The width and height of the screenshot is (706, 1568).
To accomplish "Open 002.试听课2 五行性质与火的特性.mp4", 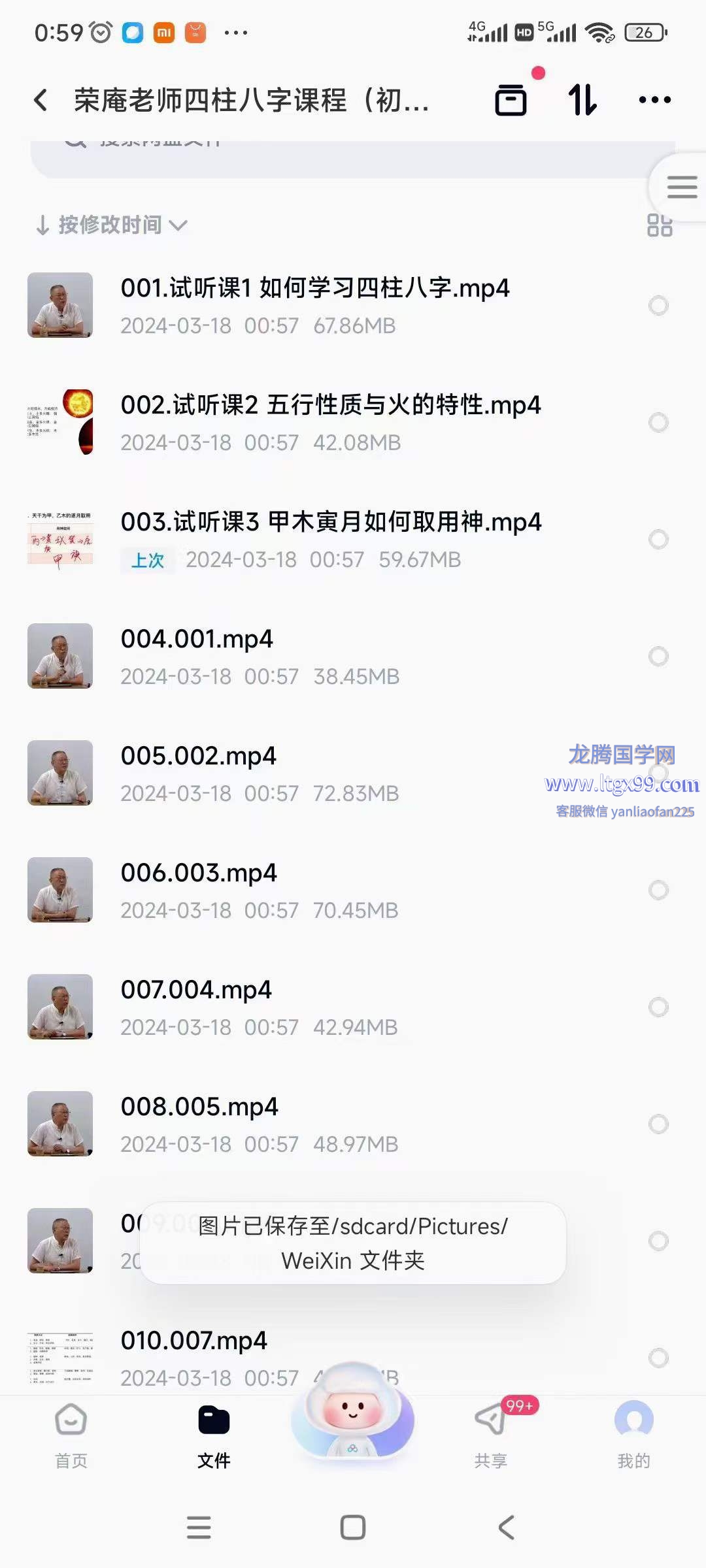I will 330,405.
